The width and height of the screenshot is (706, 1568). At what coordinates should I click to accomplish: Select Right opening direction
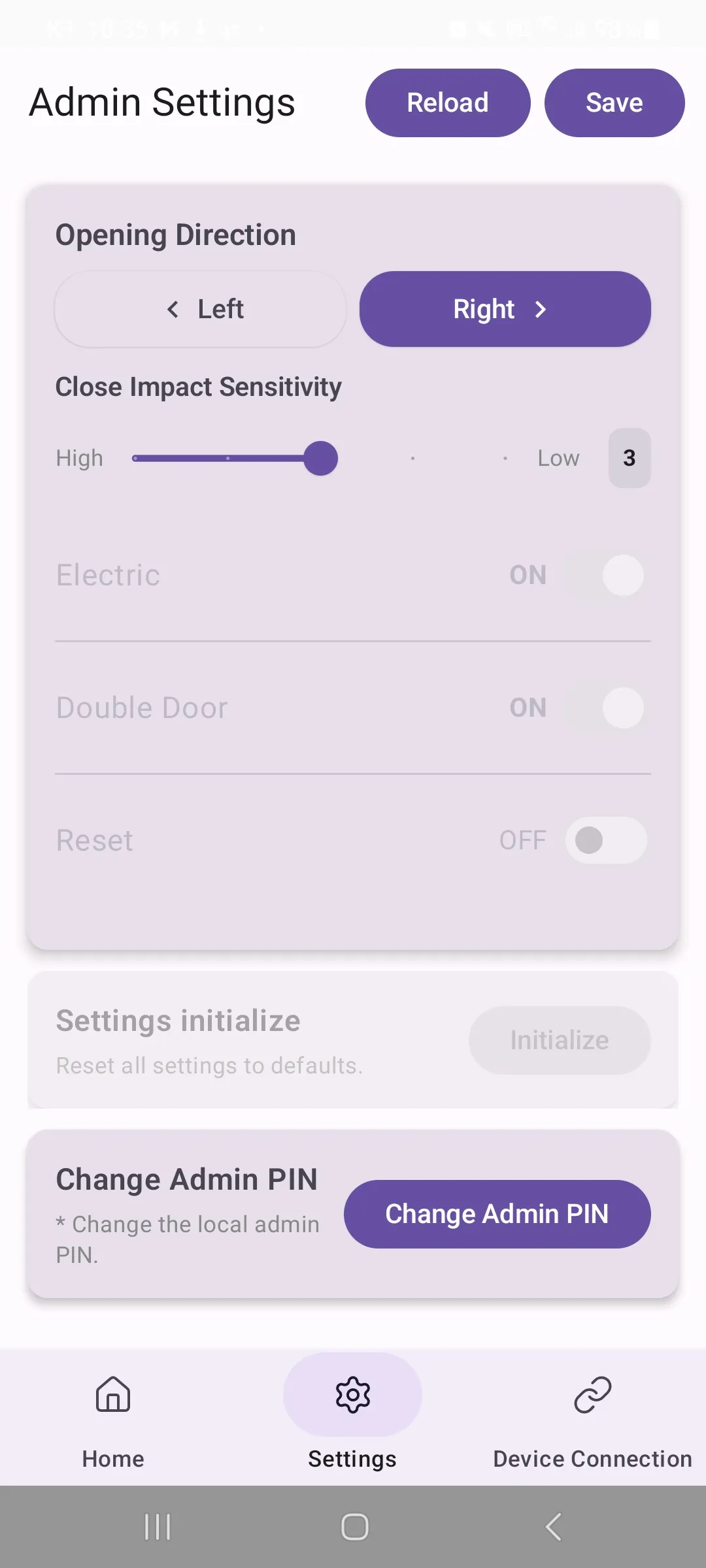point(505,309)
